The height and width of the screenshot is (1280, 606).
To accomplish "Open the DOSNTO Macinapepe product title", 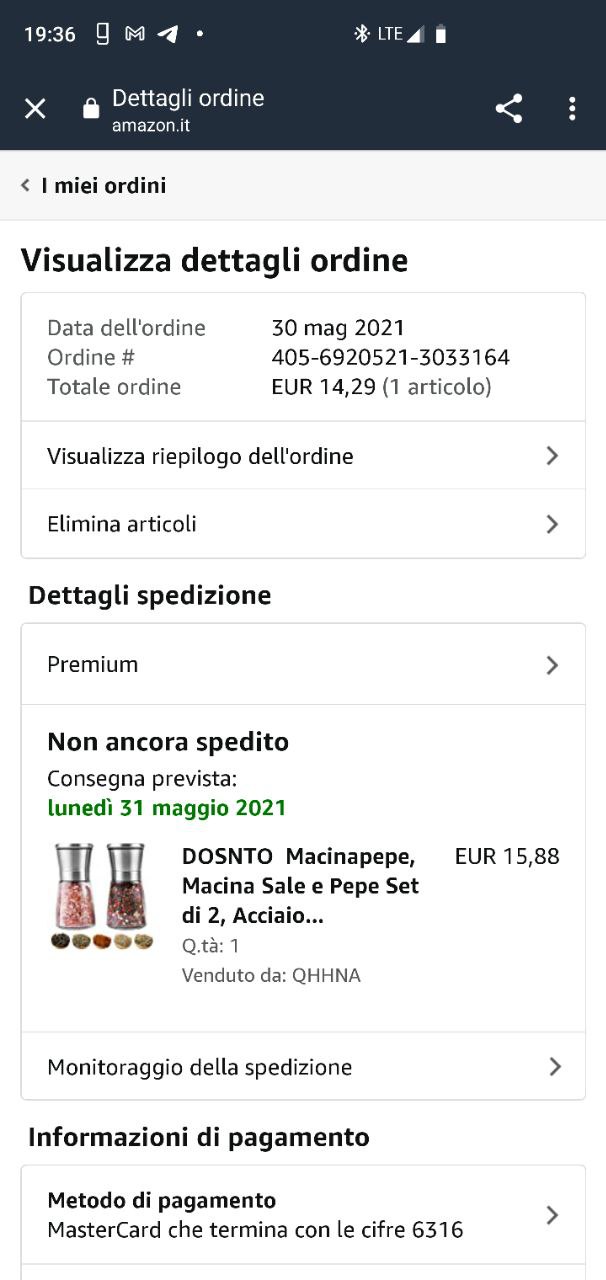I will [x=300, y=886].
